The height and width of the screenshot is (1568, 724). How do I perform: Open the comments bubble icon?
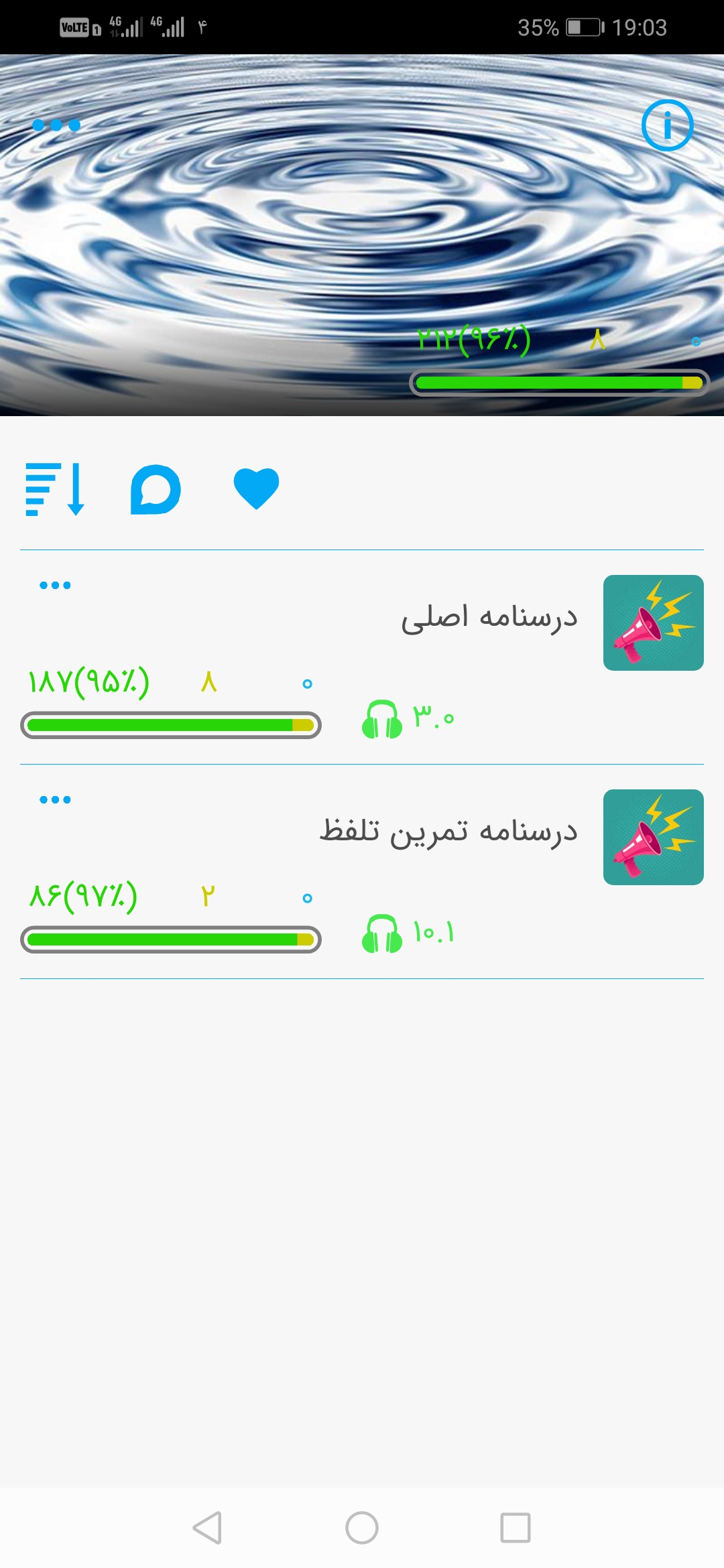(156, 489)
